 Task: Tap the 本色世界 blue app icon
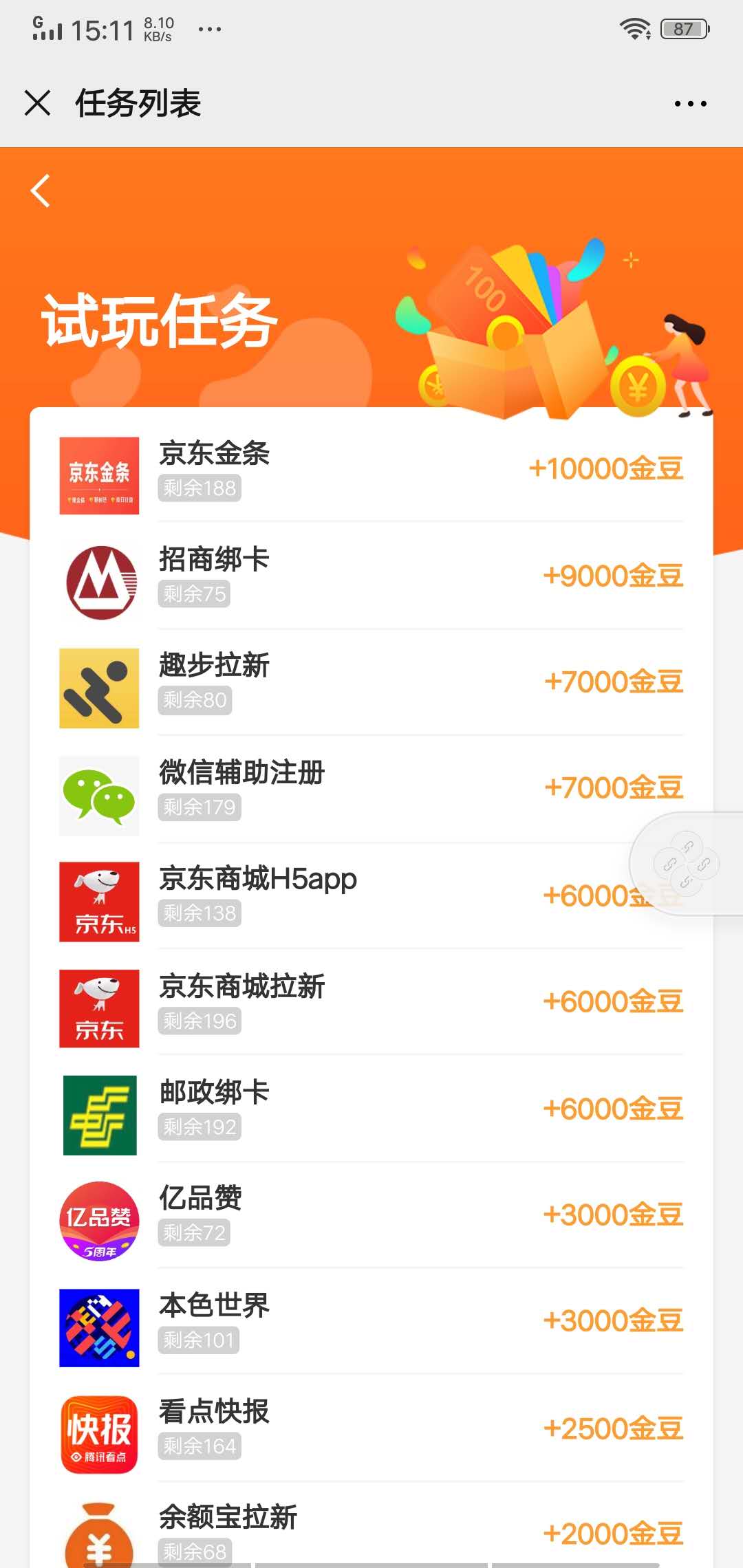click(99, 1327)
